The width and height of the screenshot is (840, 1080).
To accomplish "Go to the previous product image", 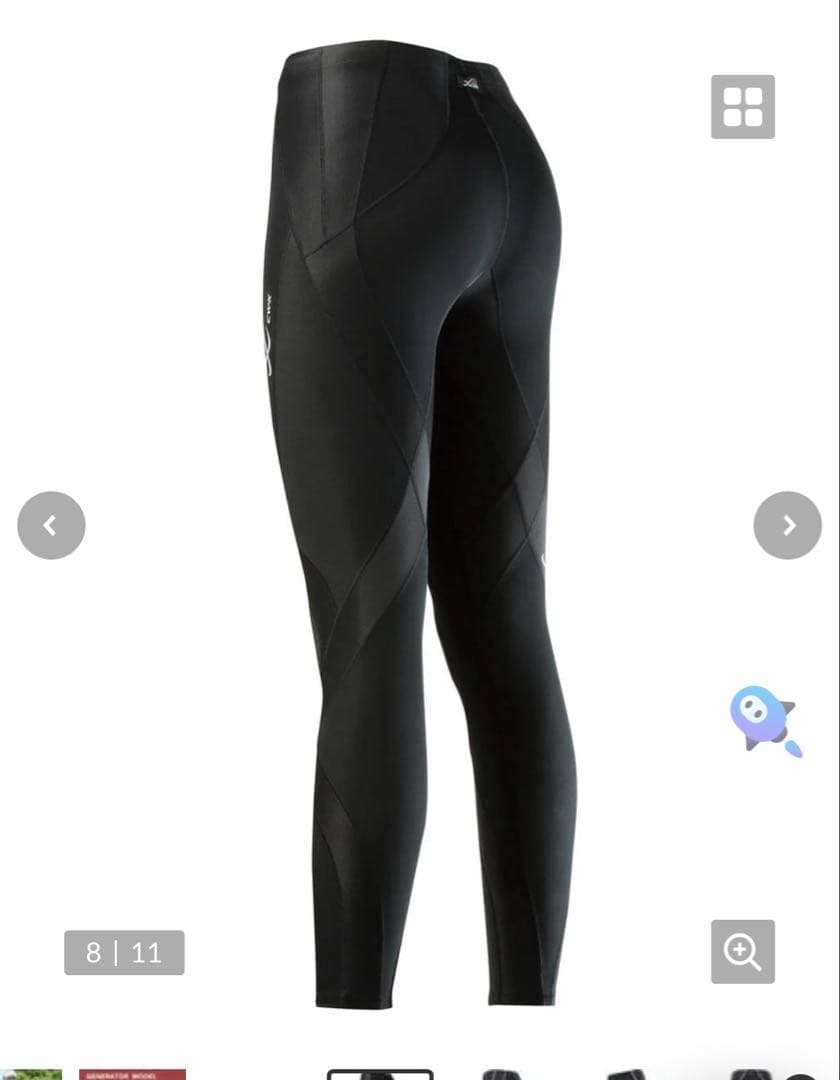I will click(x=51, y=525).
